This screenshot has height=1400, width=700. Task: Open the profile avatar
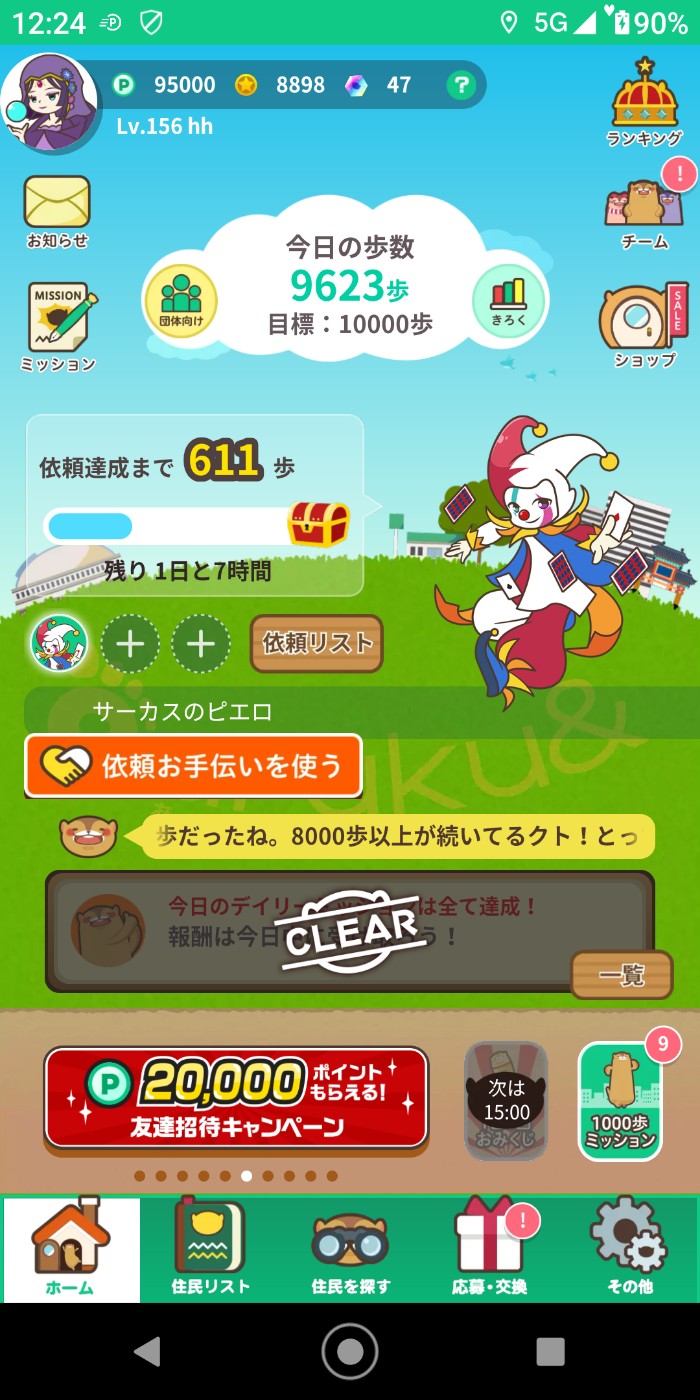coord(48,103)
